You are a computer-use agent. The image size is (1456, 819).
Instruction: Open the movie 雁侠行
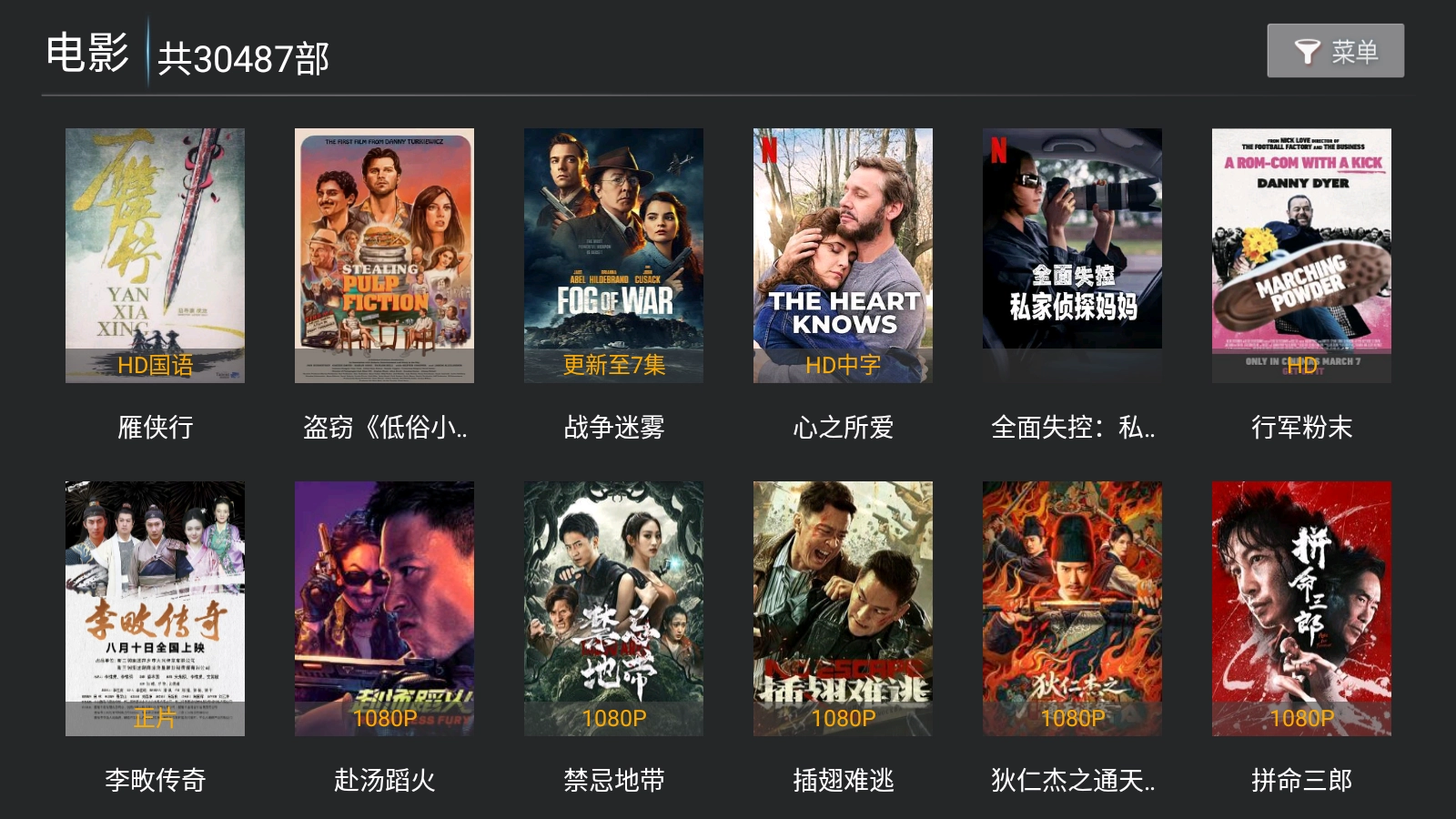[x=155, y=256]
